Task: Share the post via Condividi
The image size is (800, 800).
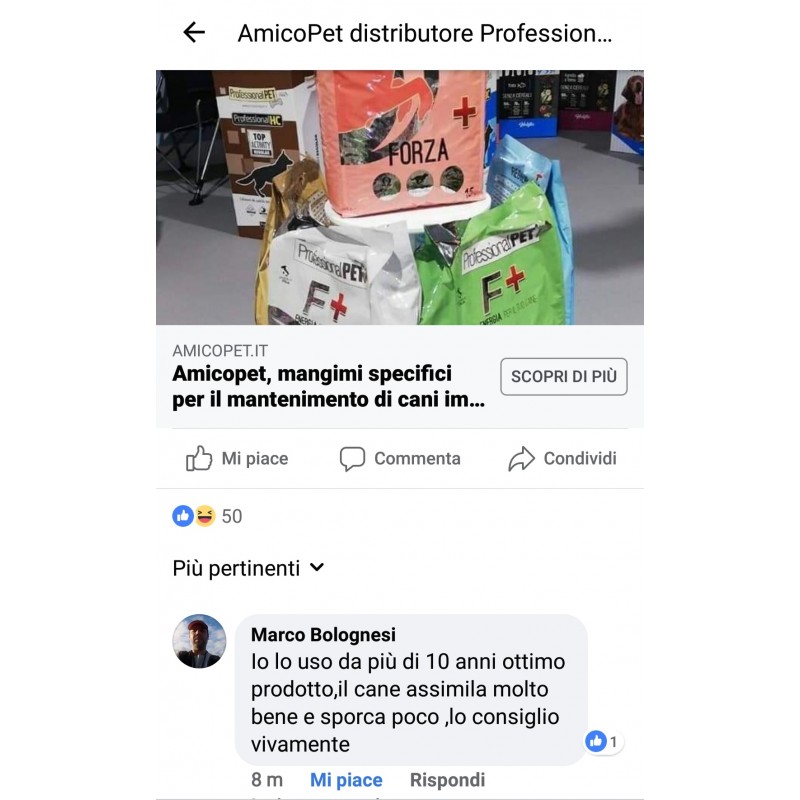Action: coord(562,459)
